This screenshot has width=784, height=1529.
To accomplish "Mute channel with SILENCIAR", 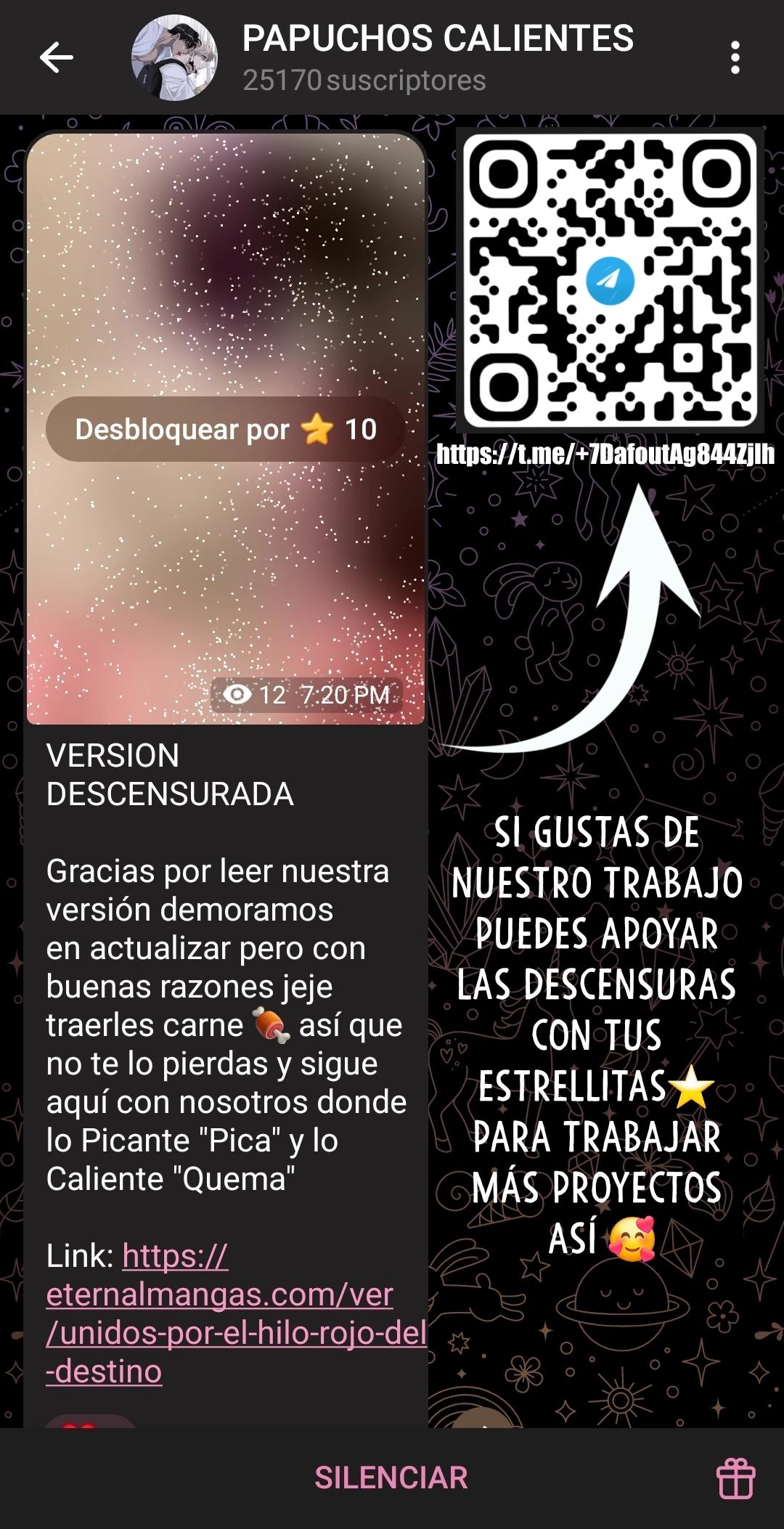I will 391,1477.
